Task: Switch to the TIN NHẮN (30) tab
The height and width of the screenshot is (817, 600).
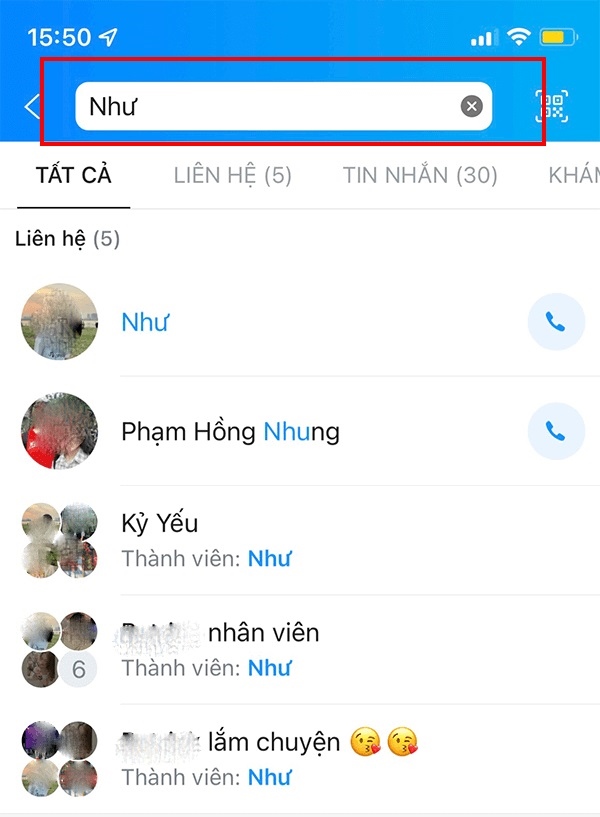Action: pyautogui.click(x=420, y=176)
